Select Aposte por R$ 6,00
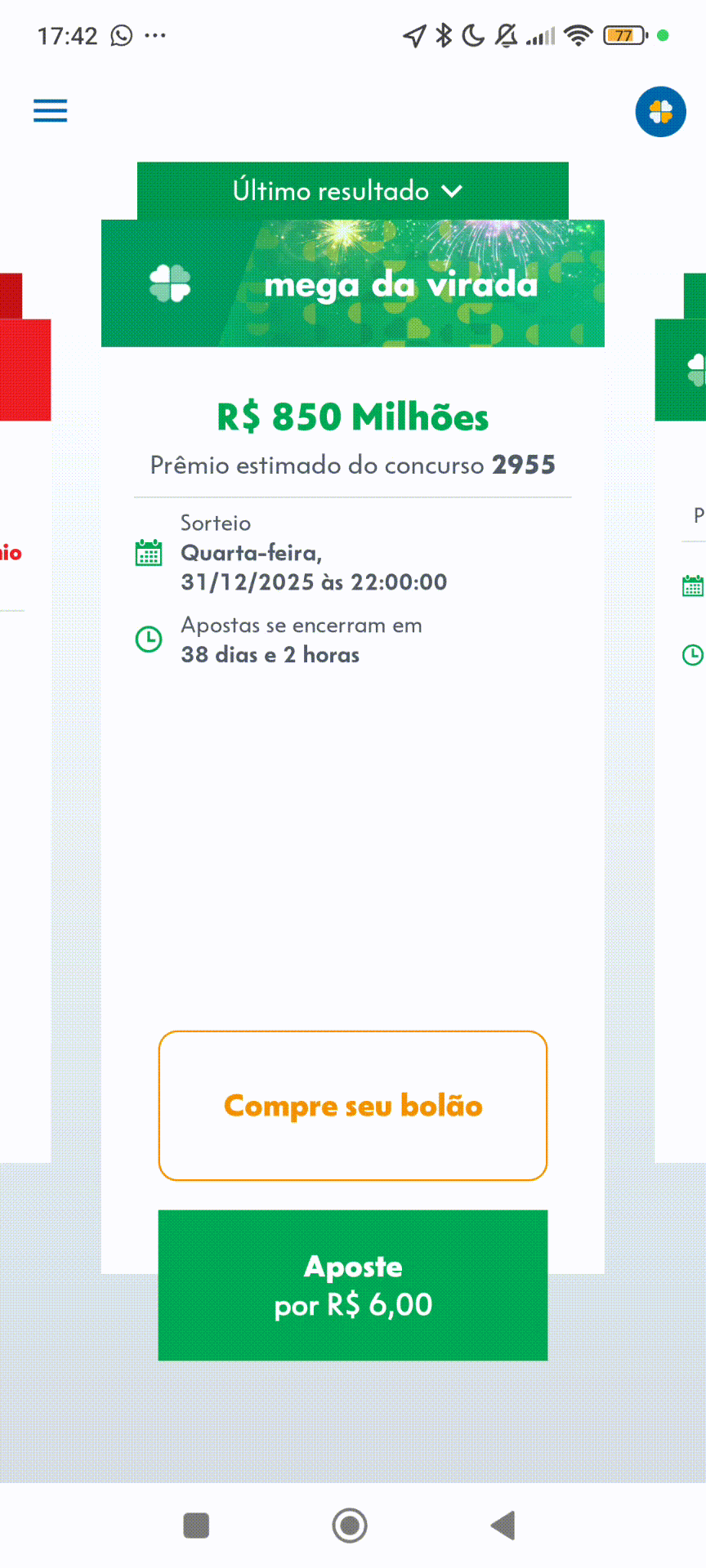Screen dimensions: 706x1568 pos(352,1285)
